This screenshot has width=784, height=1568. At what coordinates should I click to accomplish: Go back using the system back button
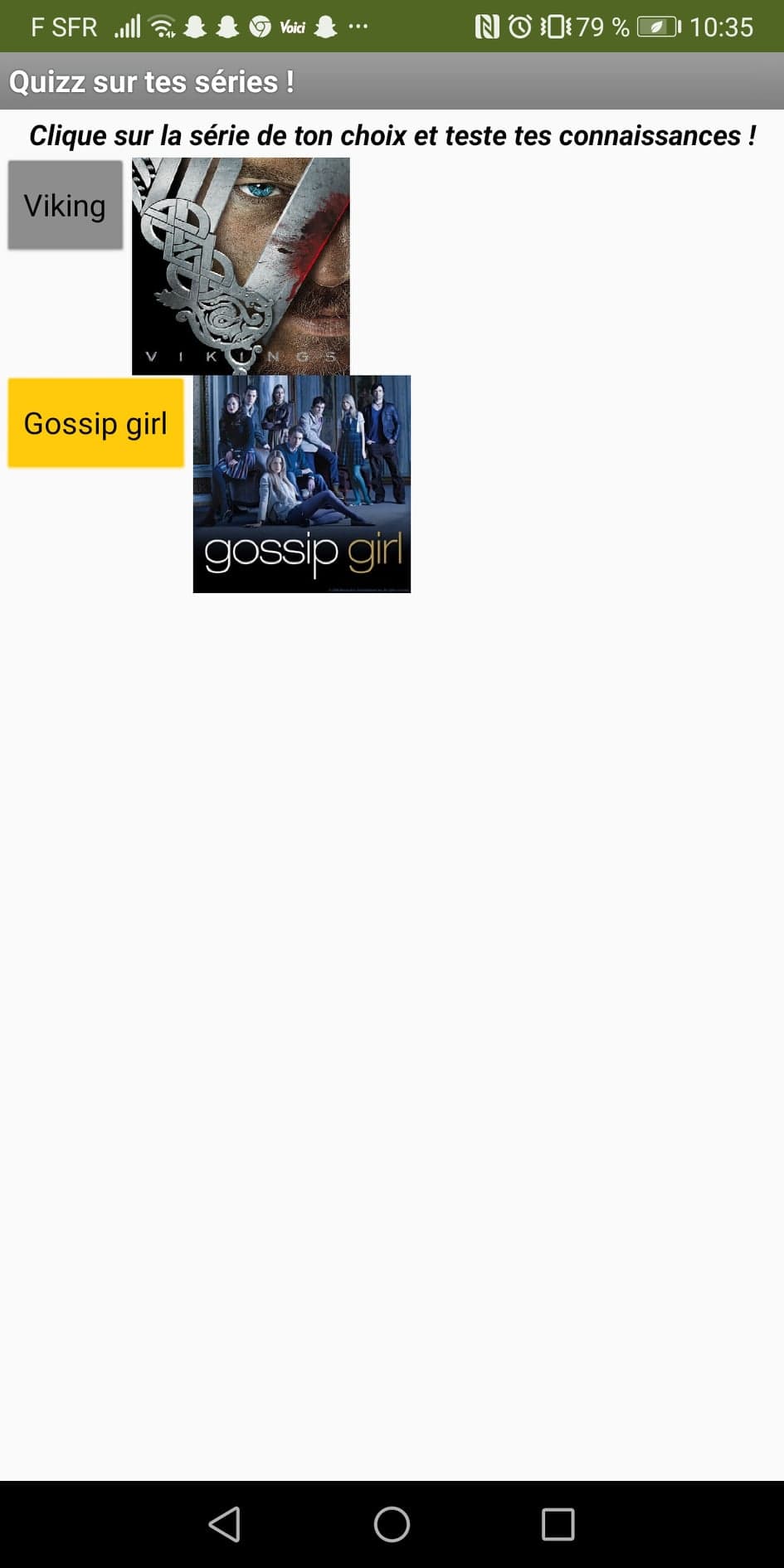pyautogui.click(x=225, y=1524)
